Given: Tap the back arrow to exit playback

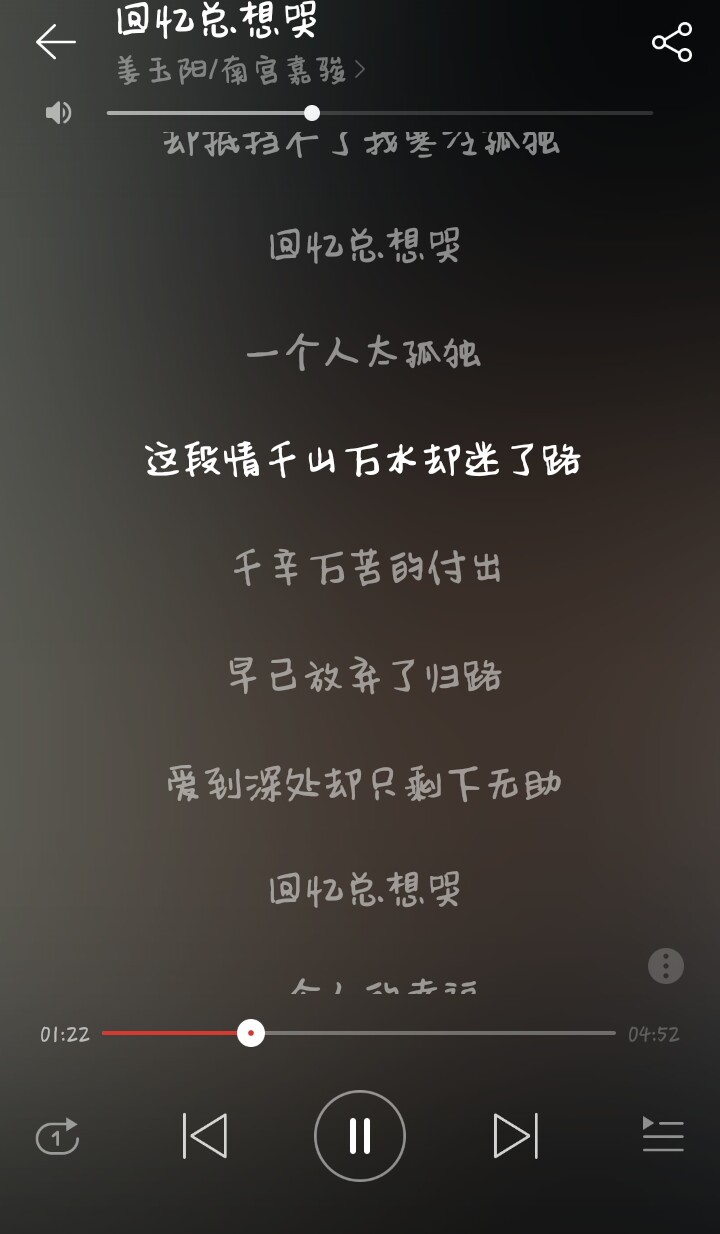Looking at the screenshot, I should pyautogui.click(x=56, y=42).
